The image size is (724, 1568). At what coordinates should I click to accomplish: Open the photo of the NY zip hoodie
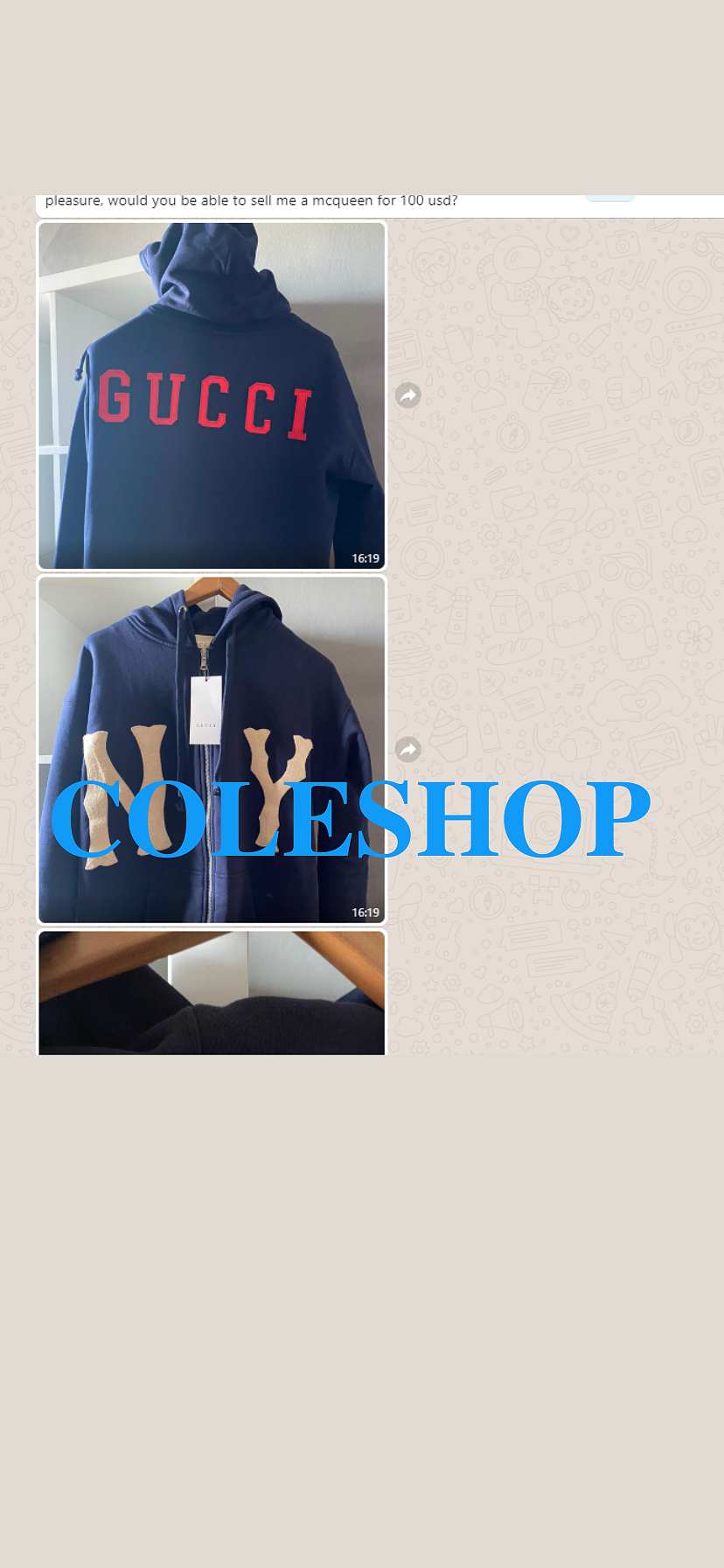tap(212, 750)
